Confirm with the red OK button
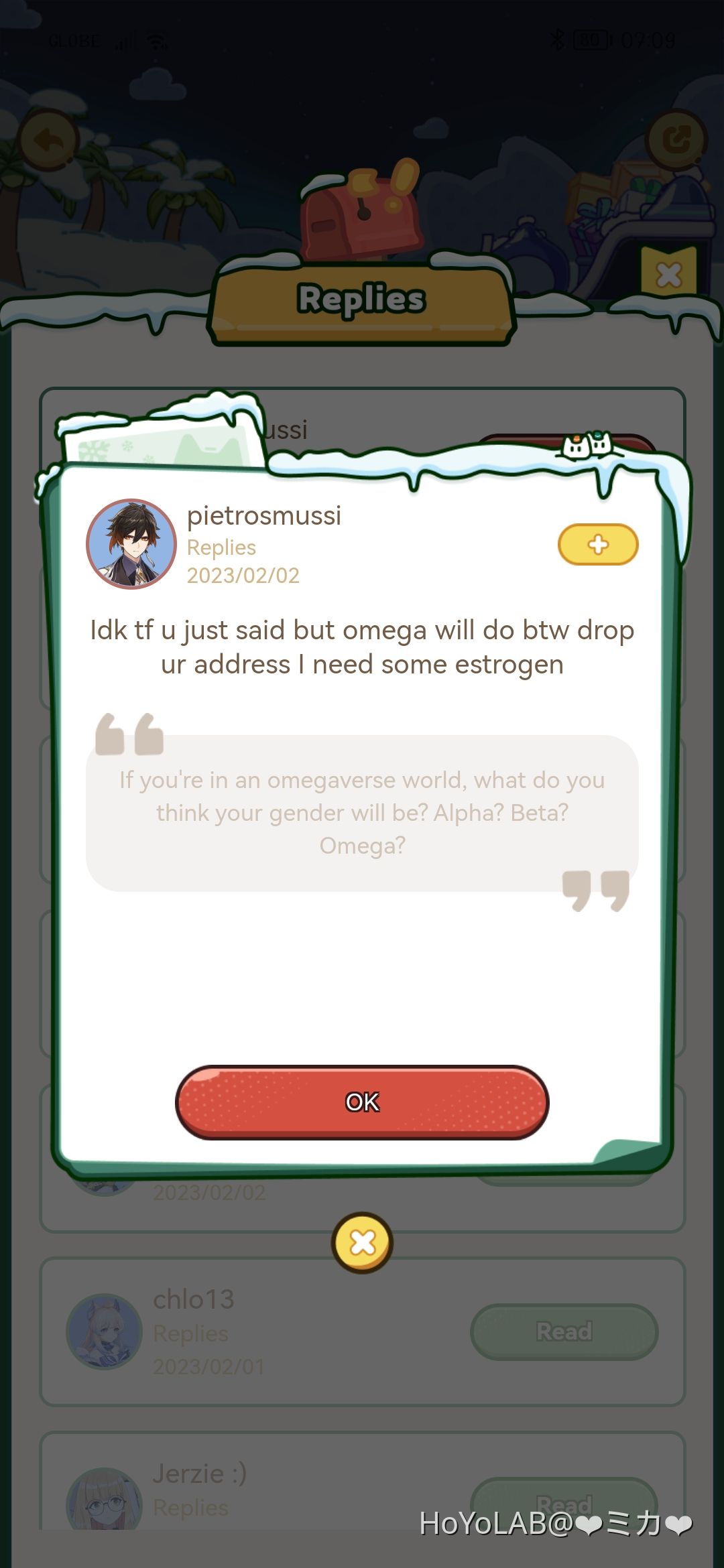Viewport: 724px width, 1568px height. click(x=362, y=1102)
